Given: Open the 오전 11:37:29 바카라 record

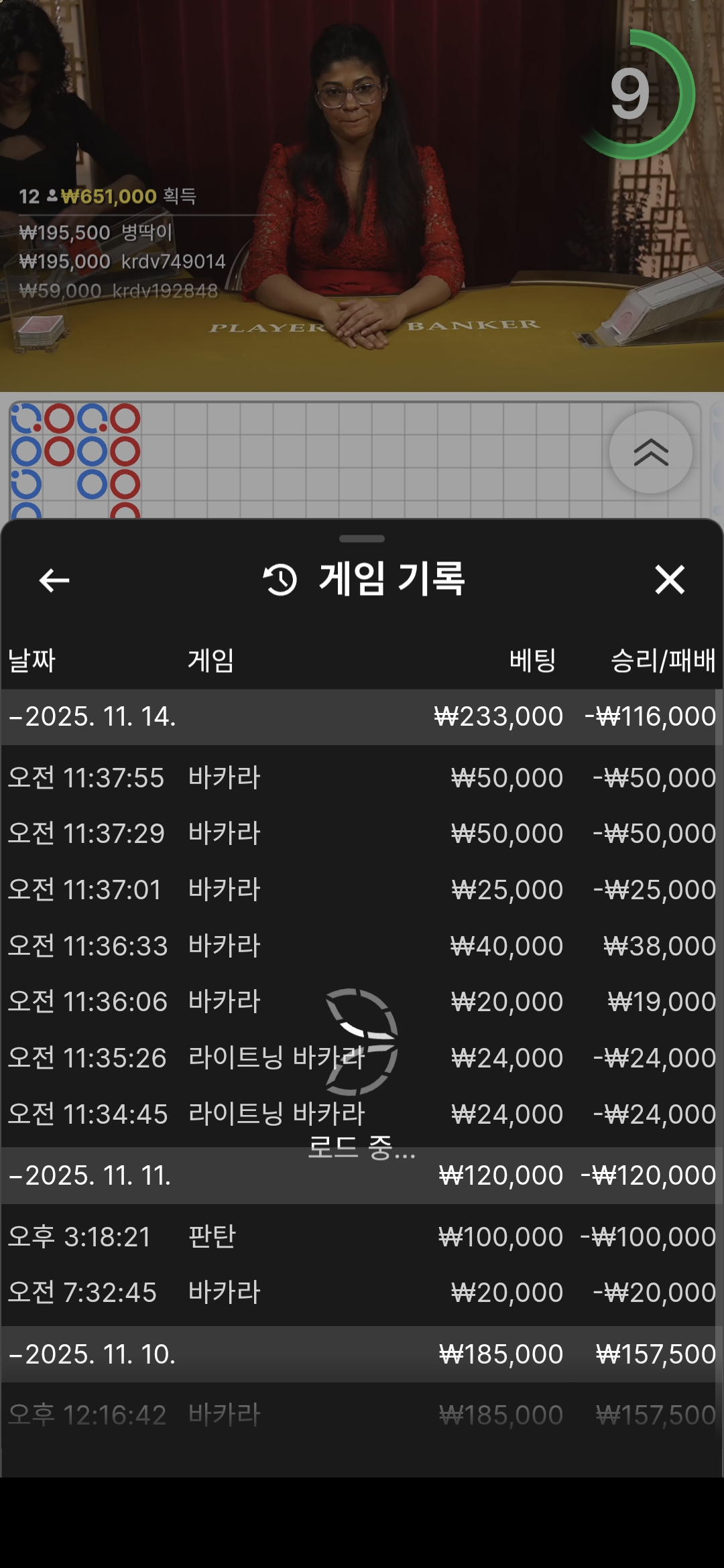Looking at the screenshot, I should [x=362, y=834].
